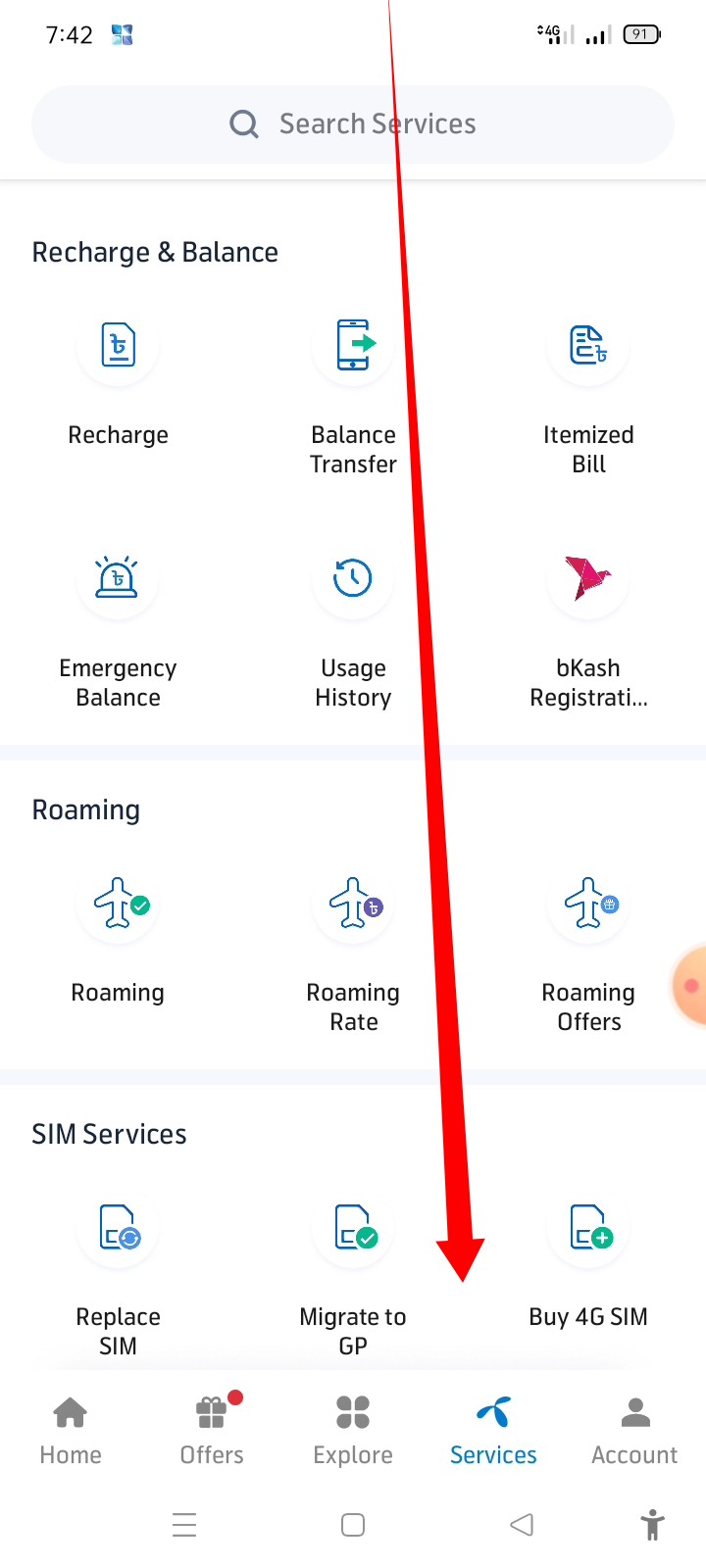Open the Account tab
706x1568 pixels.
coord(634,1430)
